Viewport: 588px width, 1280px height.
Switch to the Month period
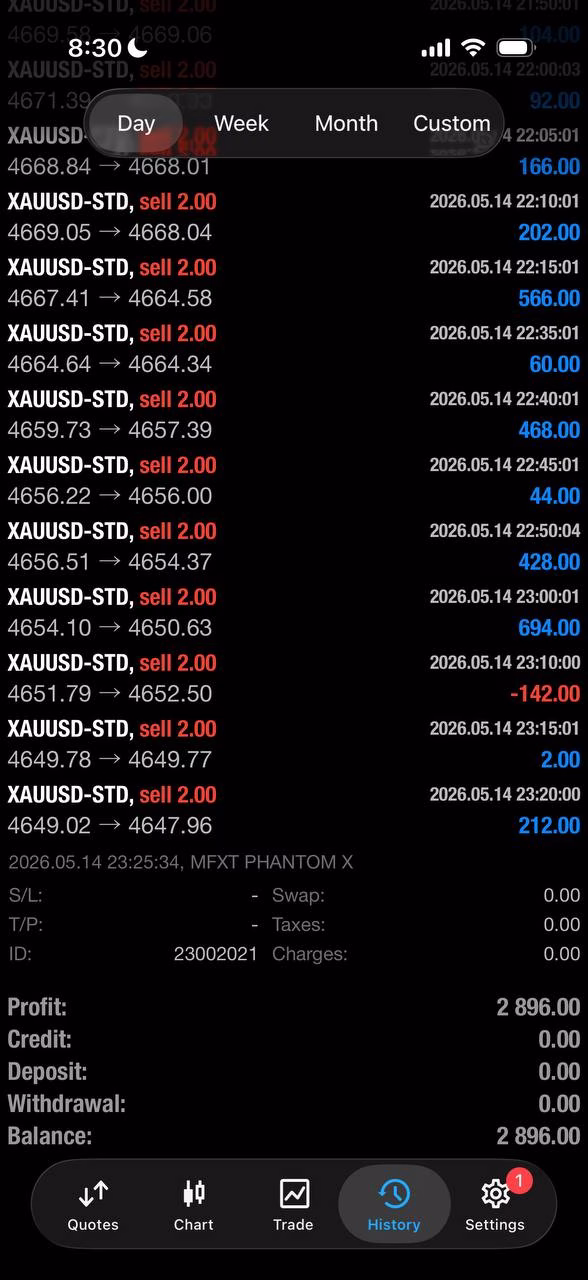346,123
